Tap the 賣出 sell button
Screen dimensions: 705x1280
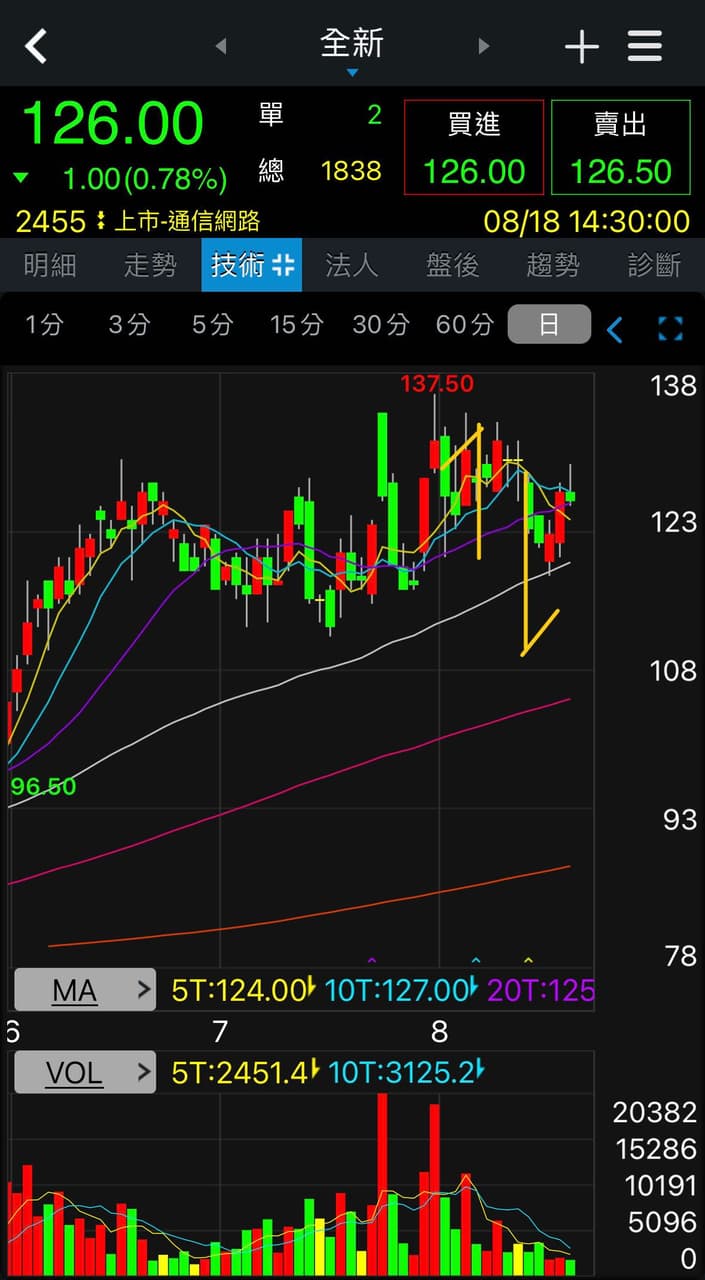click(x=621, y=147)
